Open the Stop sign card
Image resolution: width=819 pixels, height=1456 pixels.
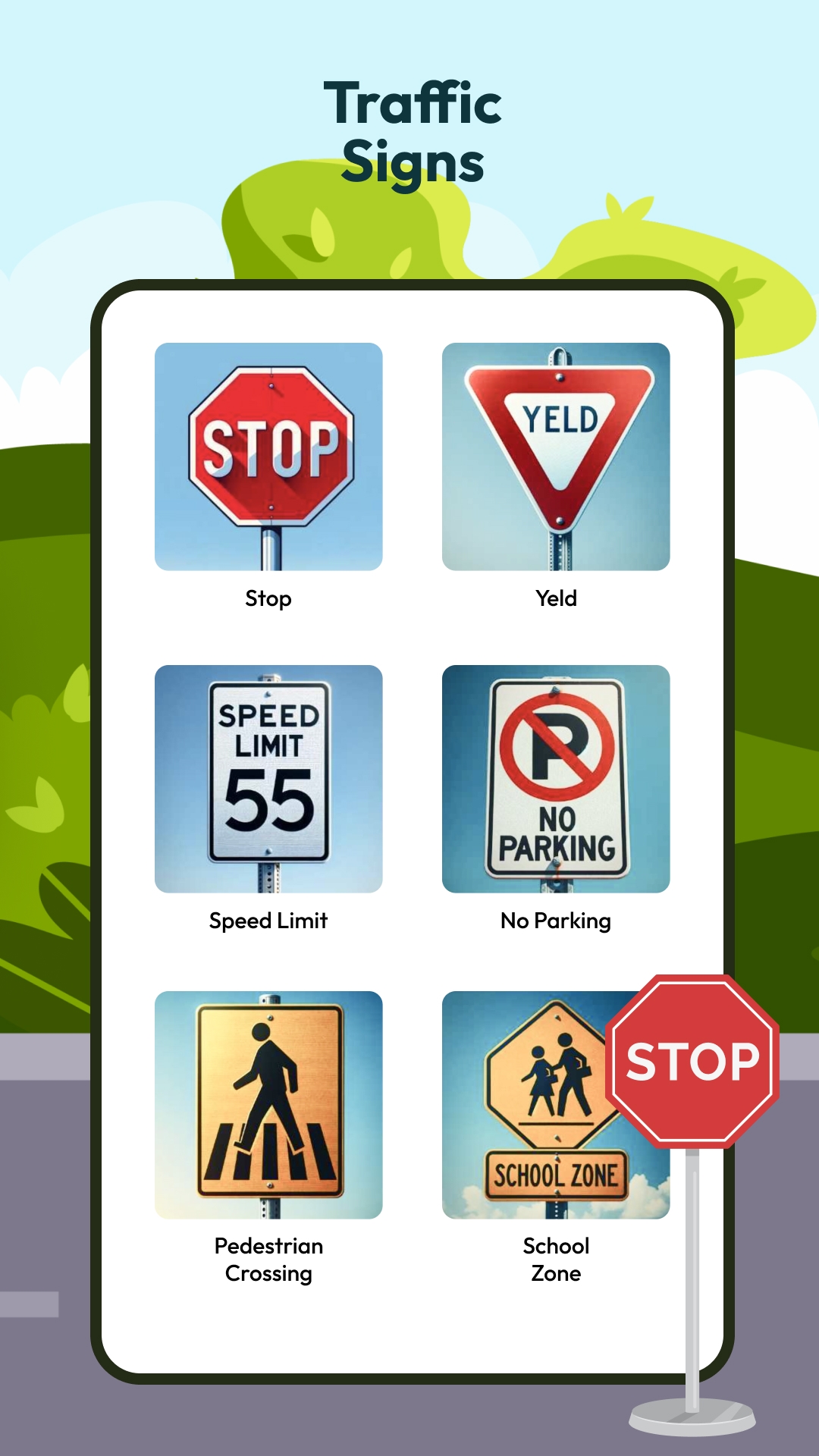pyautogui.click(x=268, y=457)
